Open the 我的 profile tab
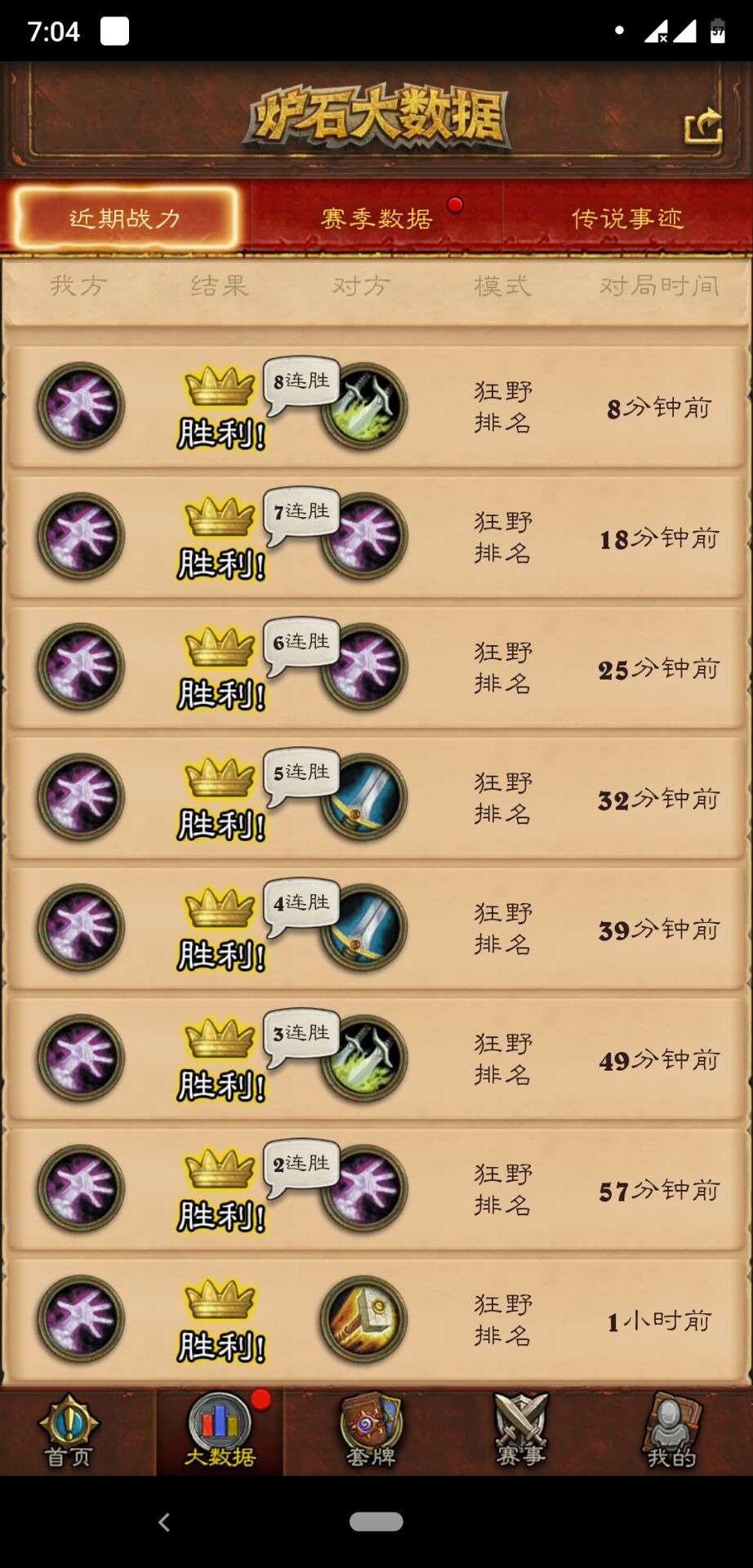The height and width of the screenshot is (1568, 753). click(671, 1432)
